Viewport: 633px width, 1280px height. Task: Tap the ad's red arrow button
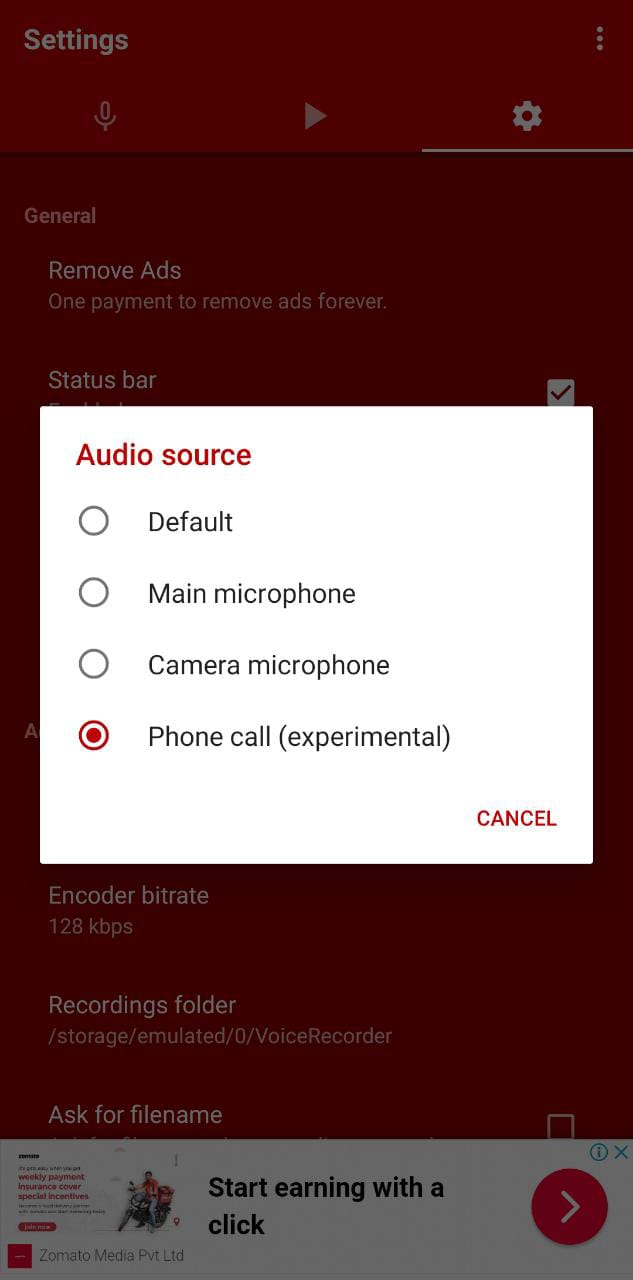tap(569, 1207)
